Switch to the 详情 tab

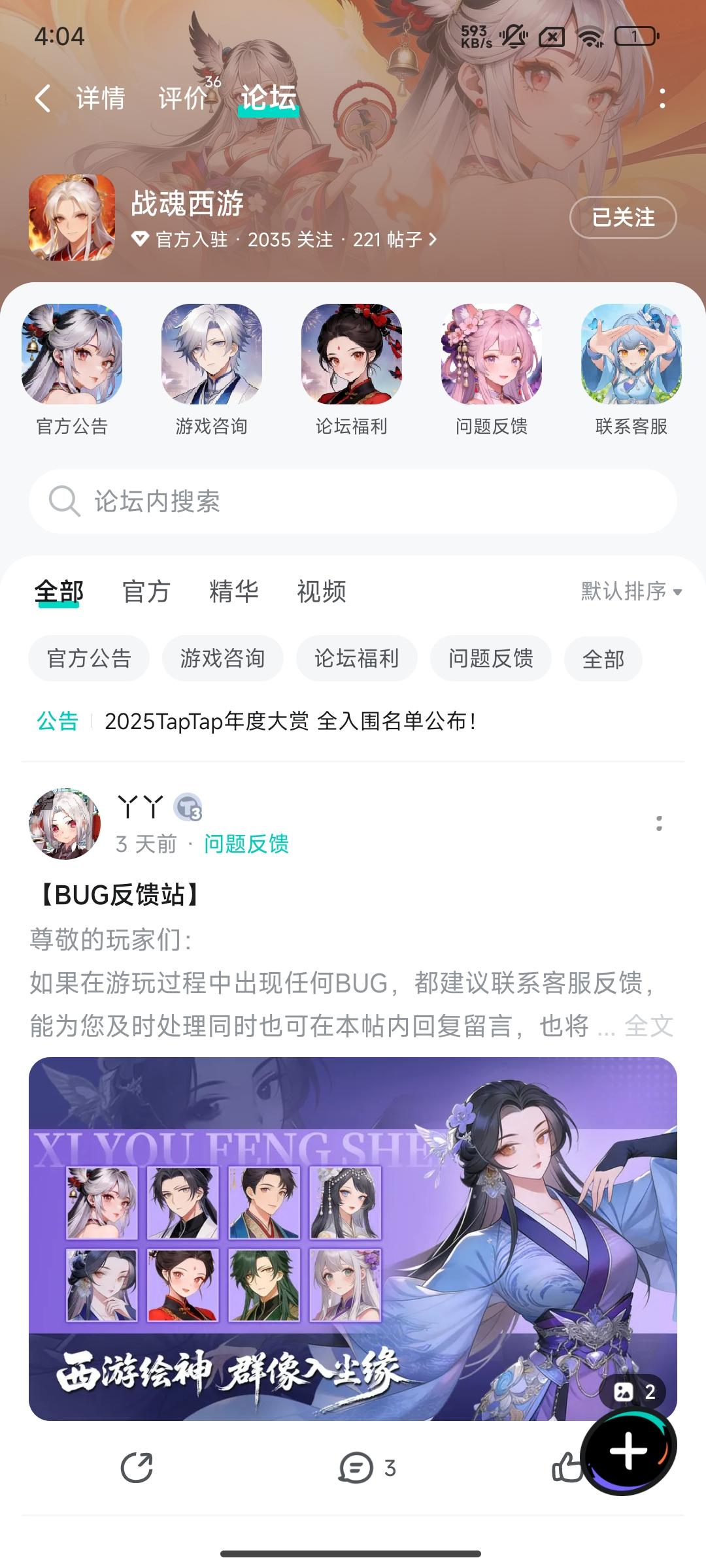[100, 99]
